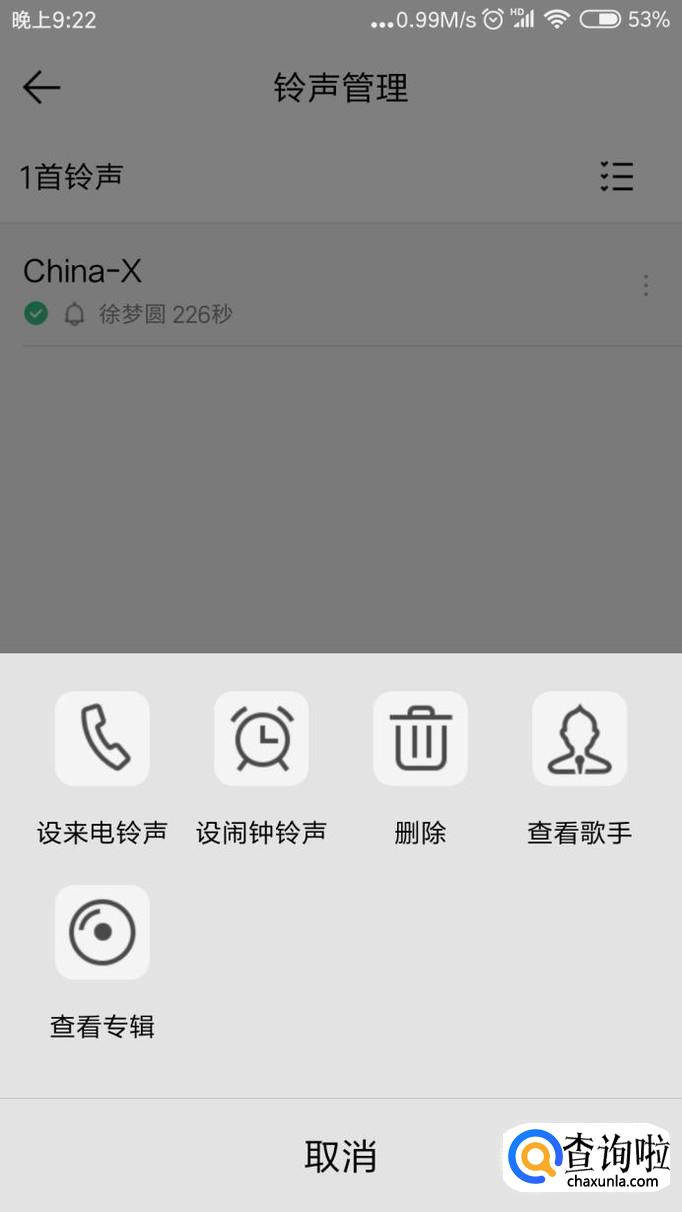Open the overflow menu for China-X
This screenshot has height=1212, width=682.
[646, 286]
